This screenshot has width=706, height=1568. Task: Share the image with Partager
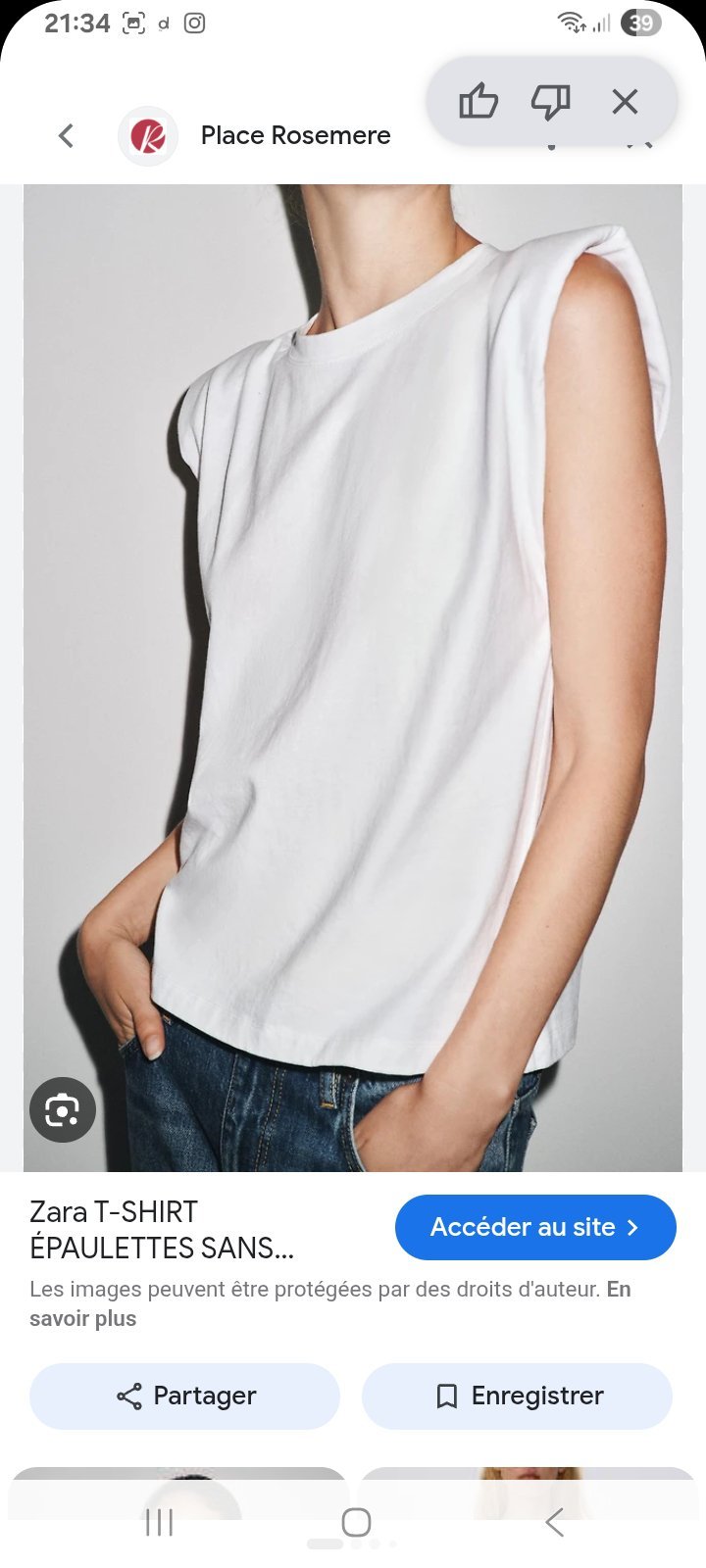pos(184,1396)
